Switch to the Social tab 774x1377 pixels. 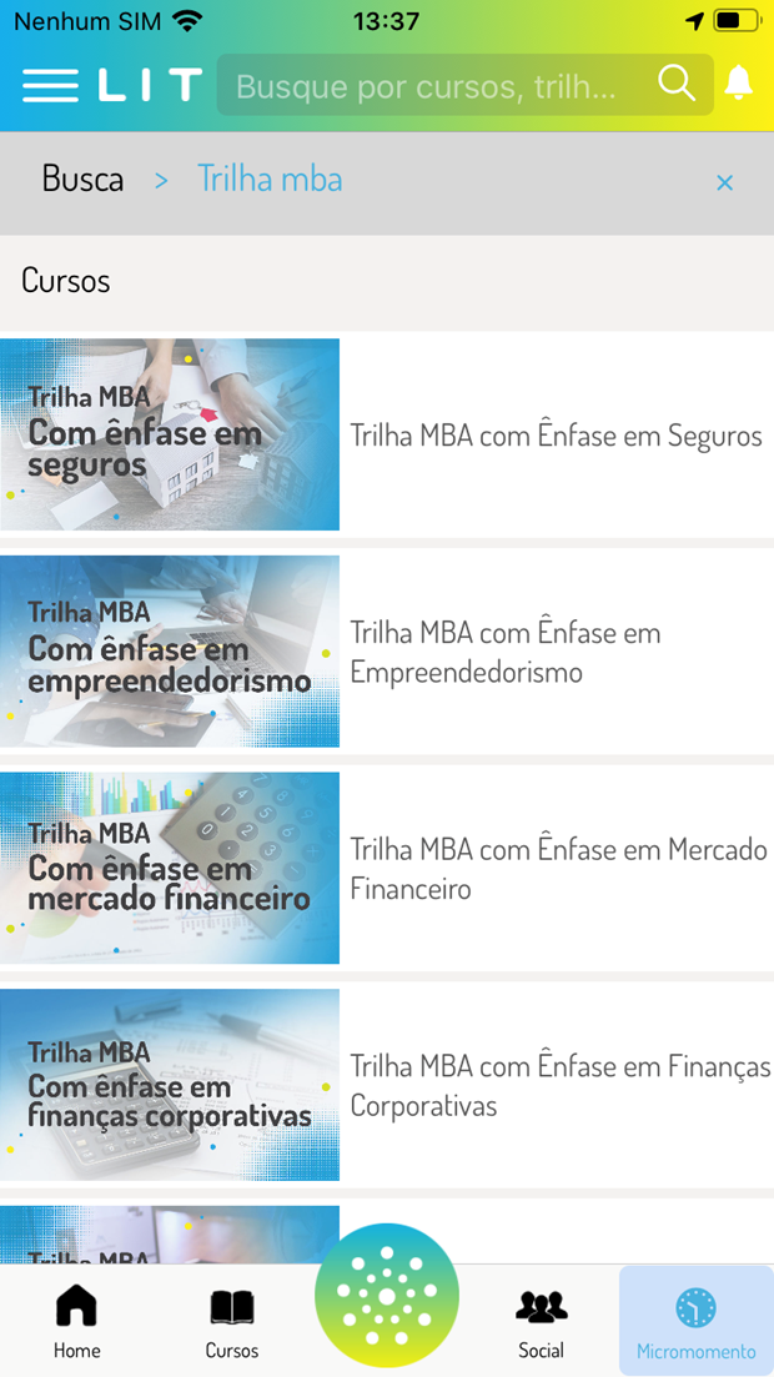(541, 1322)
